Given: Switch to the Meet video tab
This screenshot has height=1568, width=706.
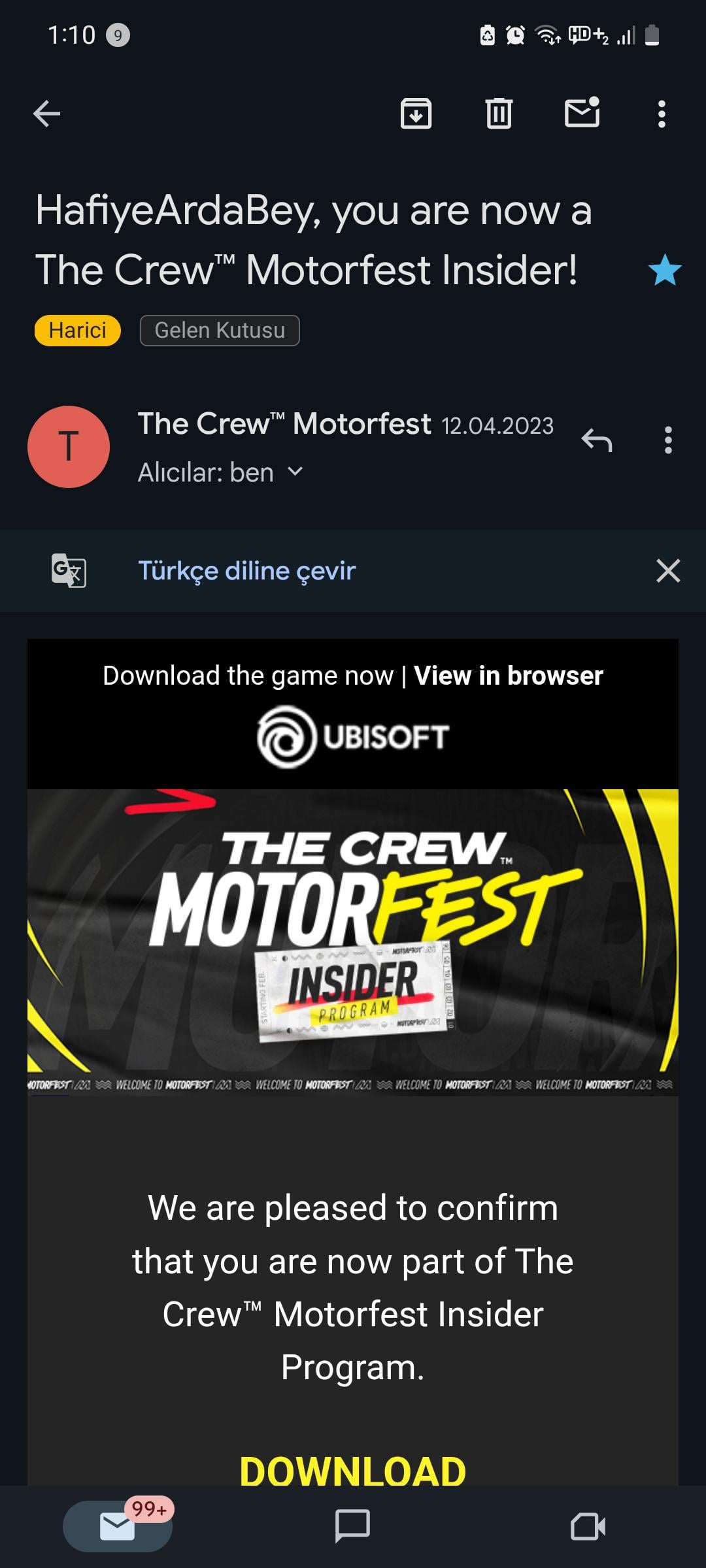Looking at the screenshot, I should (588, 1526).
